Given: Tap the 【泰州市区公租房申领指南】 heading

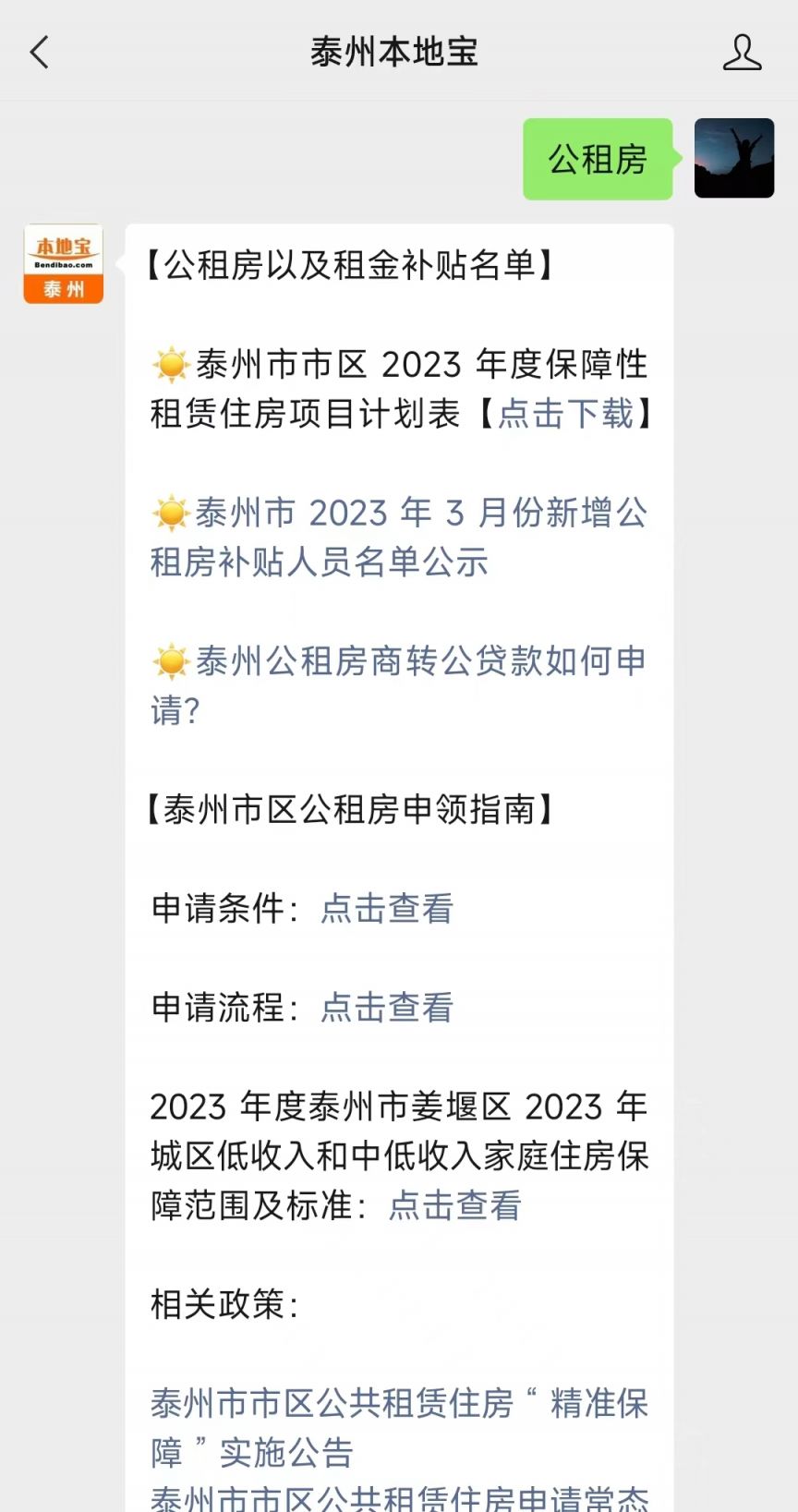Looking at the screenshot, I should click(x=351, y=810).
